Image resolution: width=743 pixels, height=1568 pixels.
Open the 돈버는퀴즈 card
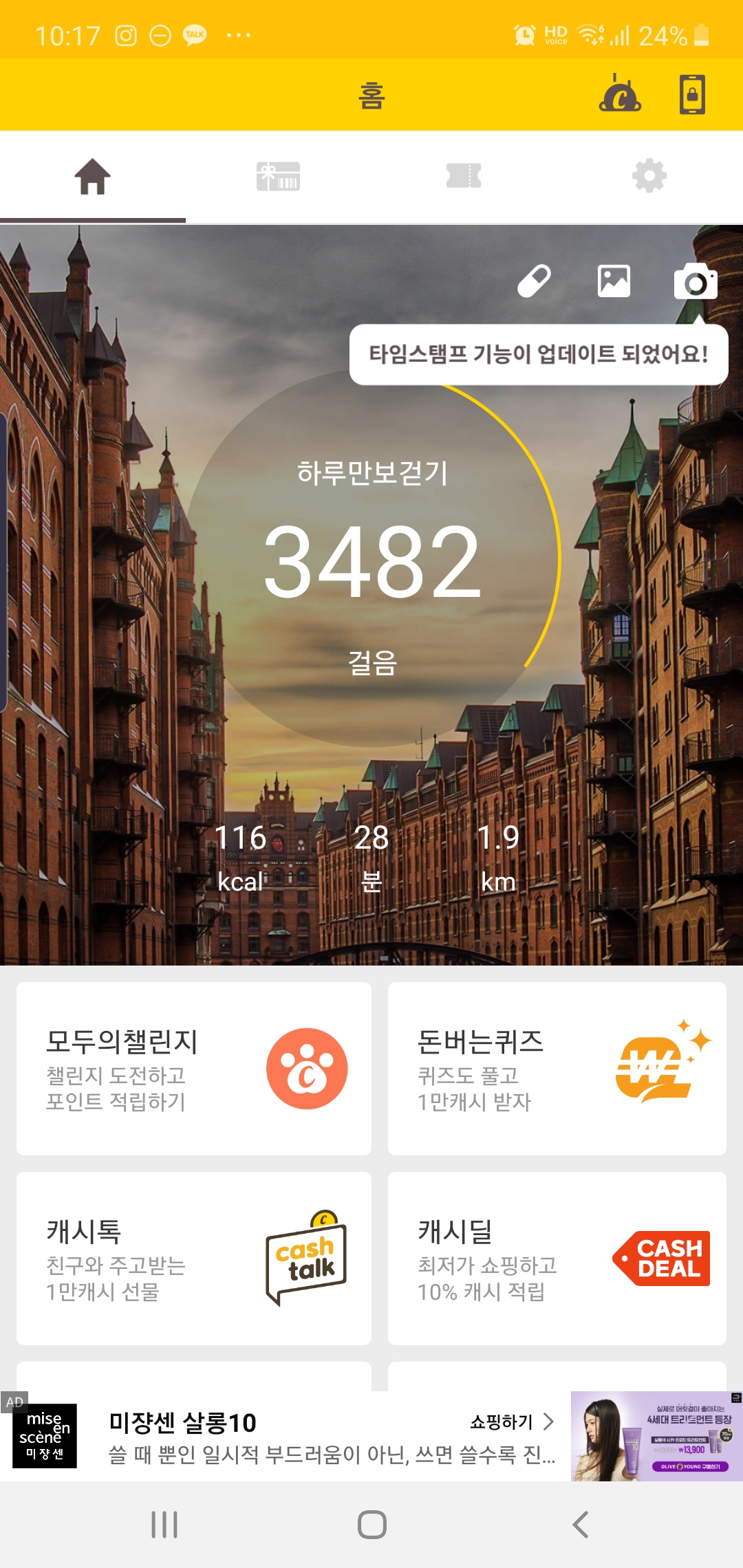click(557, 1068)
